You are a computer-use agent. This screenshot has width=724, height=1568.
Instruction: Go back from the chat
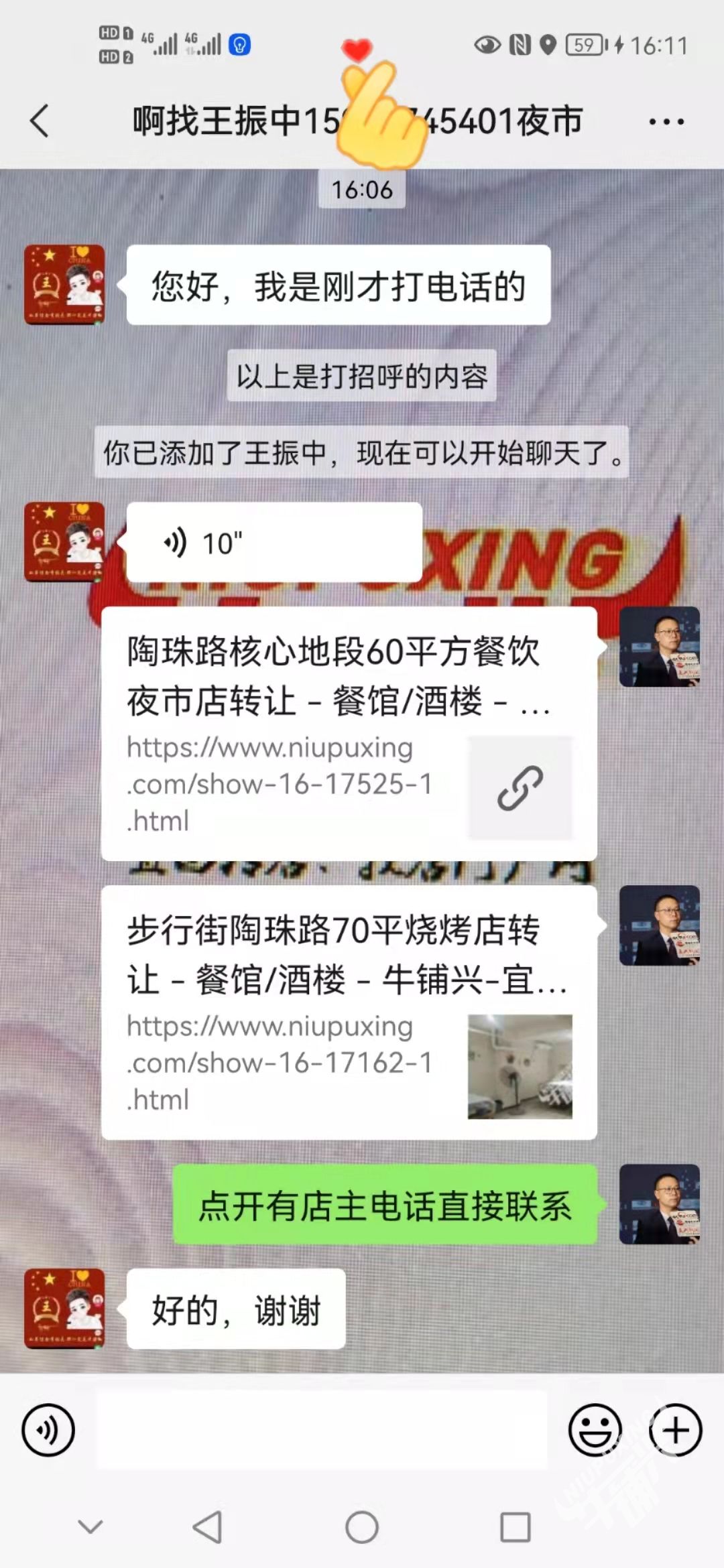click(x=40, y=121)
